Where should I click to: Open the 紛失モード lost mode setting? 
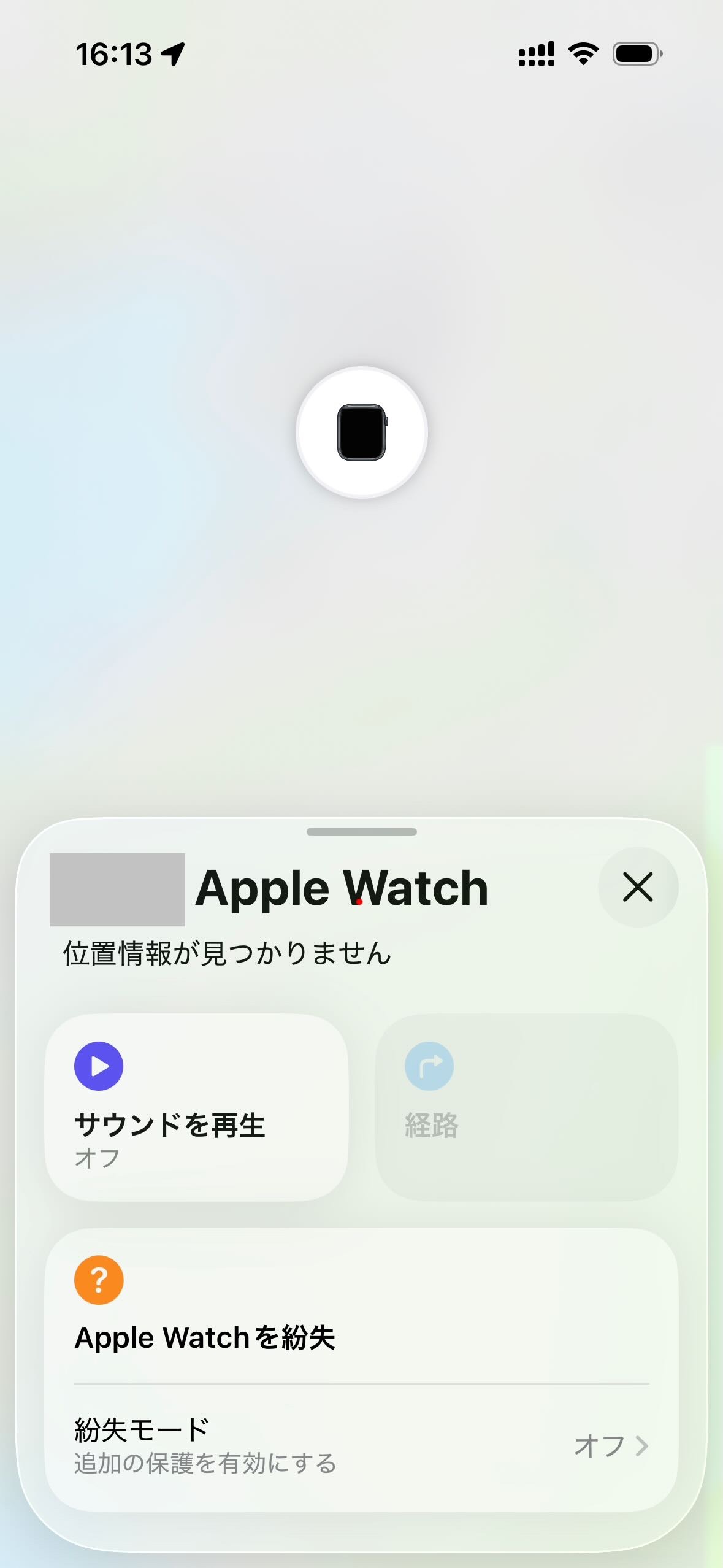[x=361, y=1445]
